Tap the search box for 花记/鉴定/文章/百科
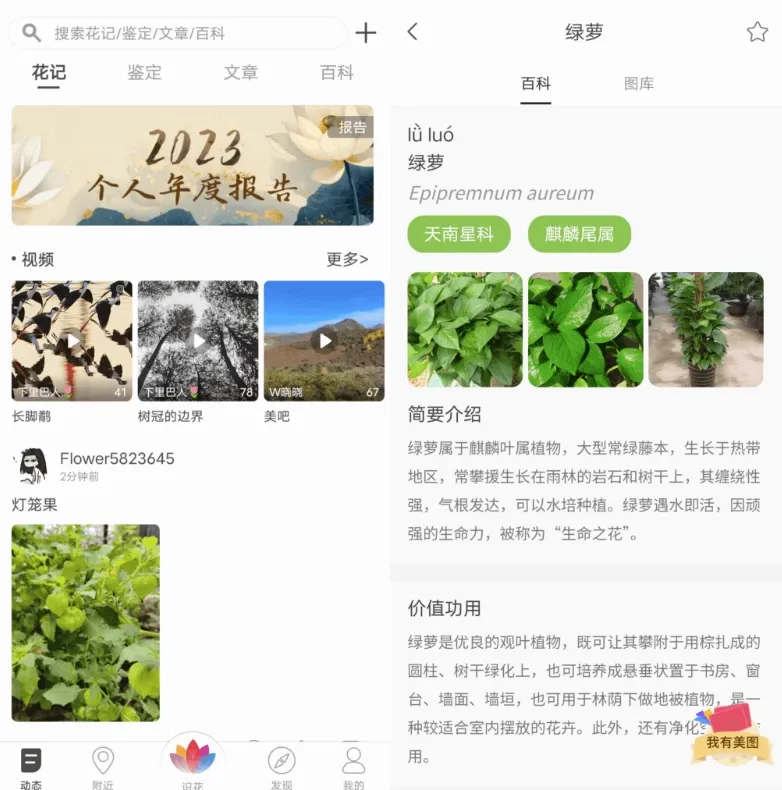This screenshot has width=782, height=790. (x=180, y=33)
